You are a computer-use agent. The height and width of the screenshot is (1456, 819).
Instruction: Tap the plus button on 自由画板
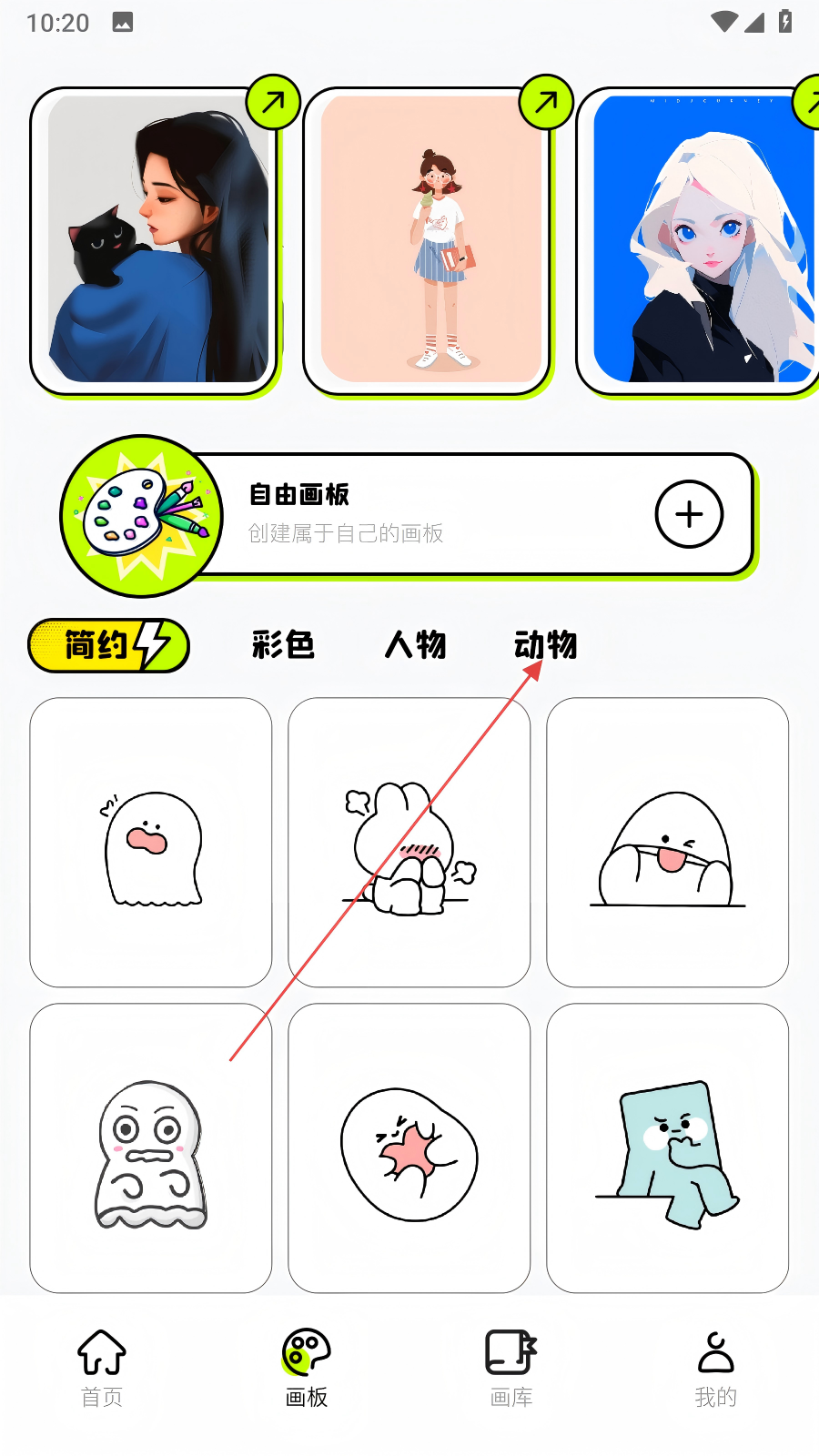click(x=689, y=514)
